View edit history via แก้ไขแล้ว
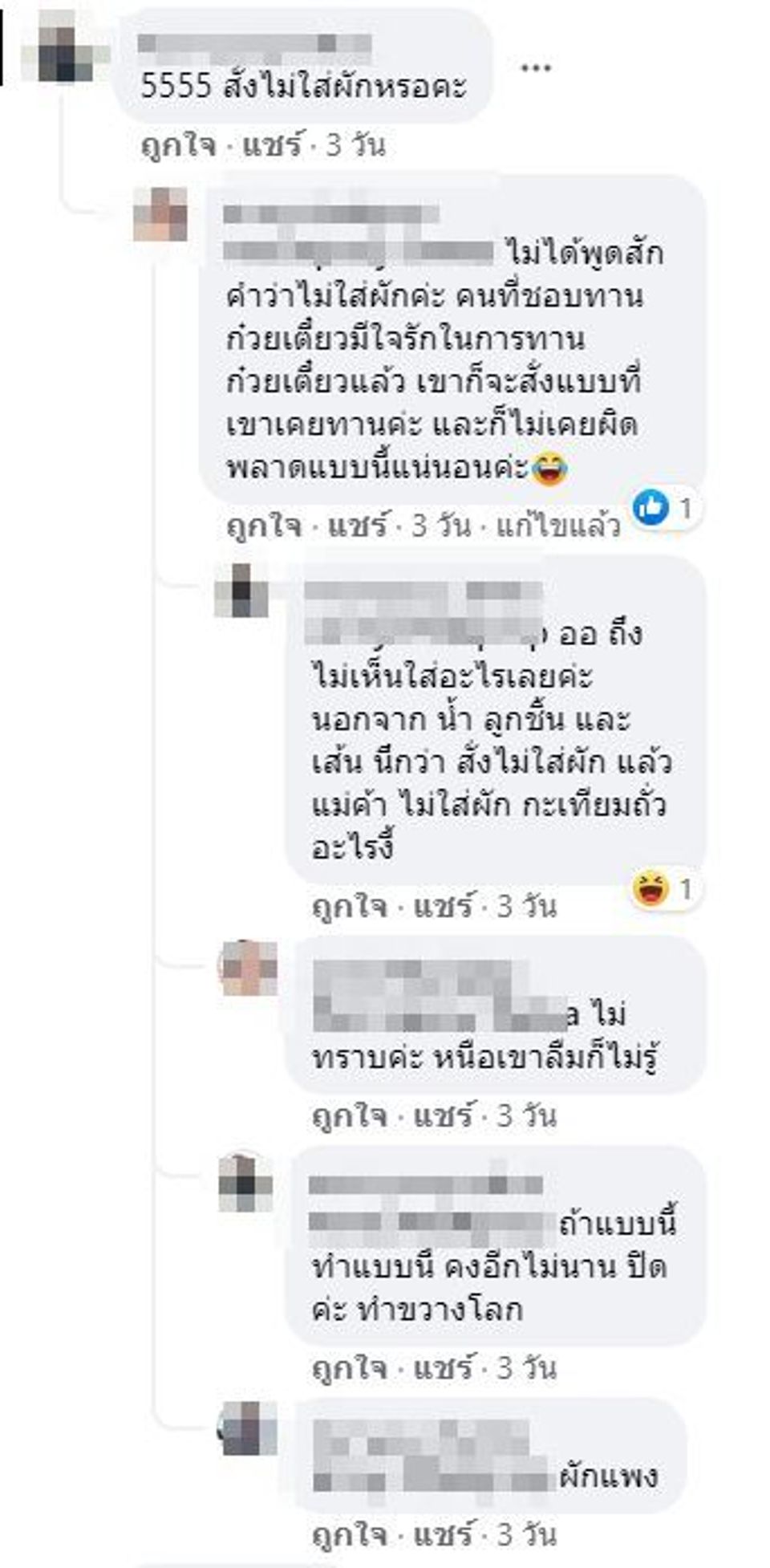Viewport: 770px width, 1568px height. [x=557, y=526]
